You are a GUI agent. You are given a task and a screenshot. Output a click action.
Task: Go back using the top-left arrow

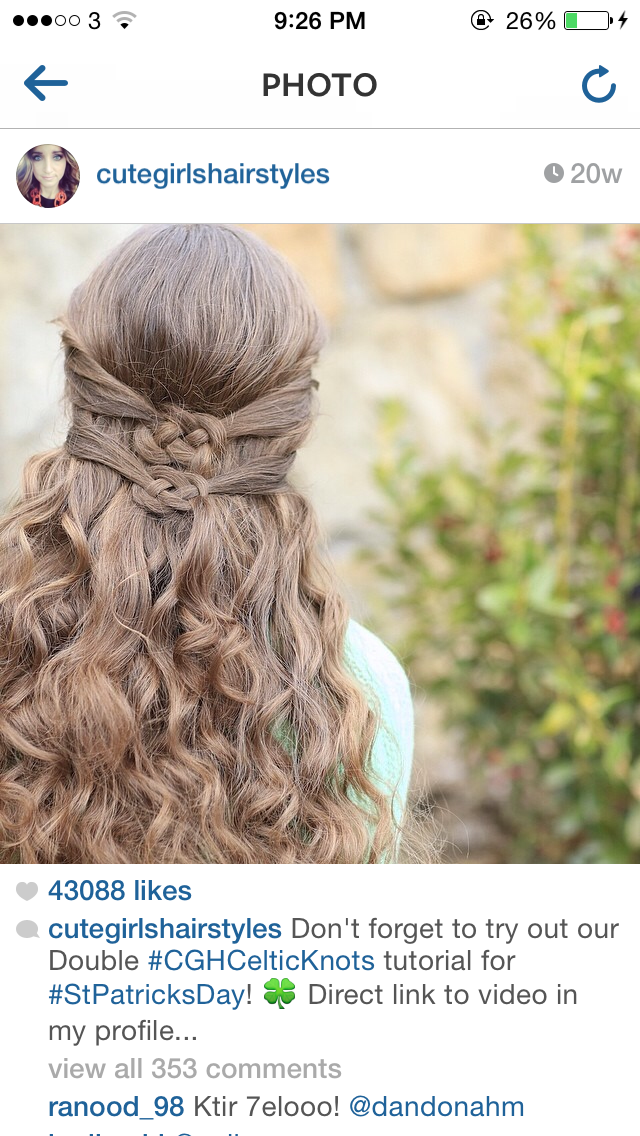[x=45, y=85]
